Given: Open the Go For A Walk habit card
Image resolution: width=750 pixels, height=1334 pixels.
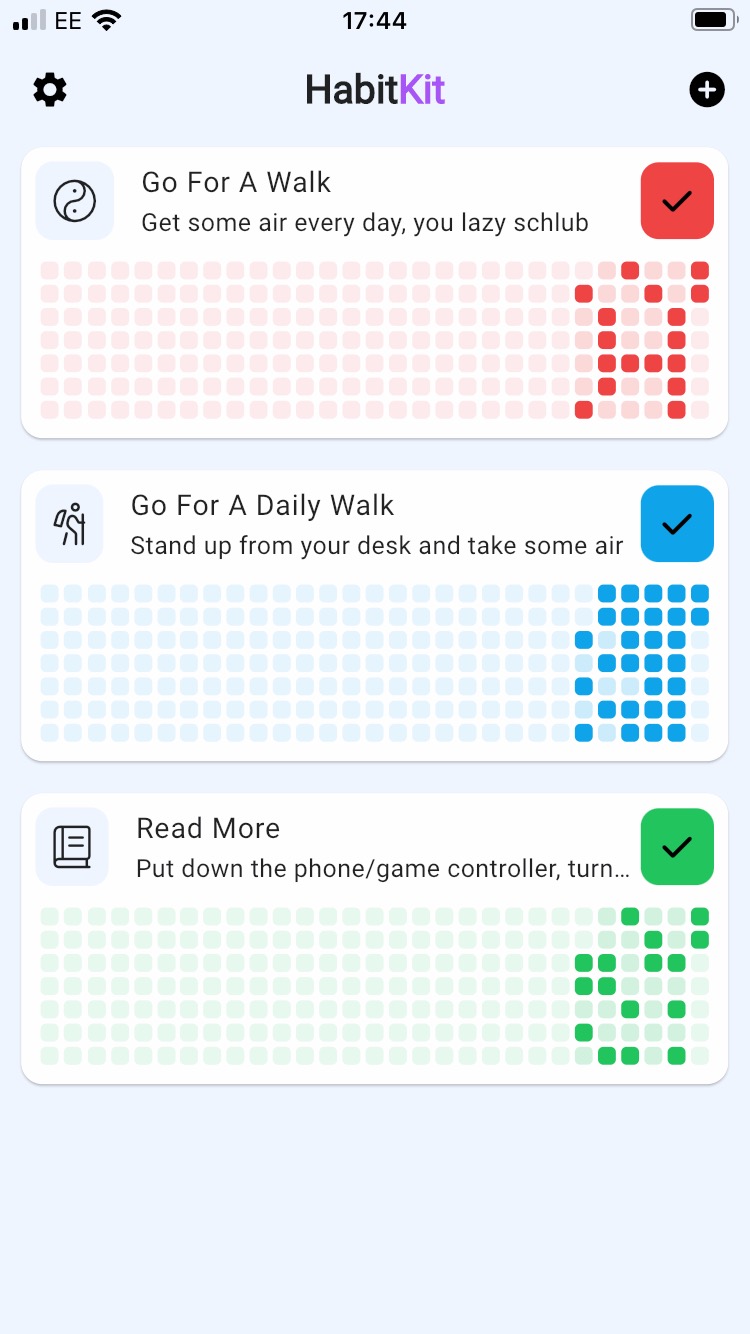Looking at the screenshot, I should pyautogui.click(x=374, y=293).
